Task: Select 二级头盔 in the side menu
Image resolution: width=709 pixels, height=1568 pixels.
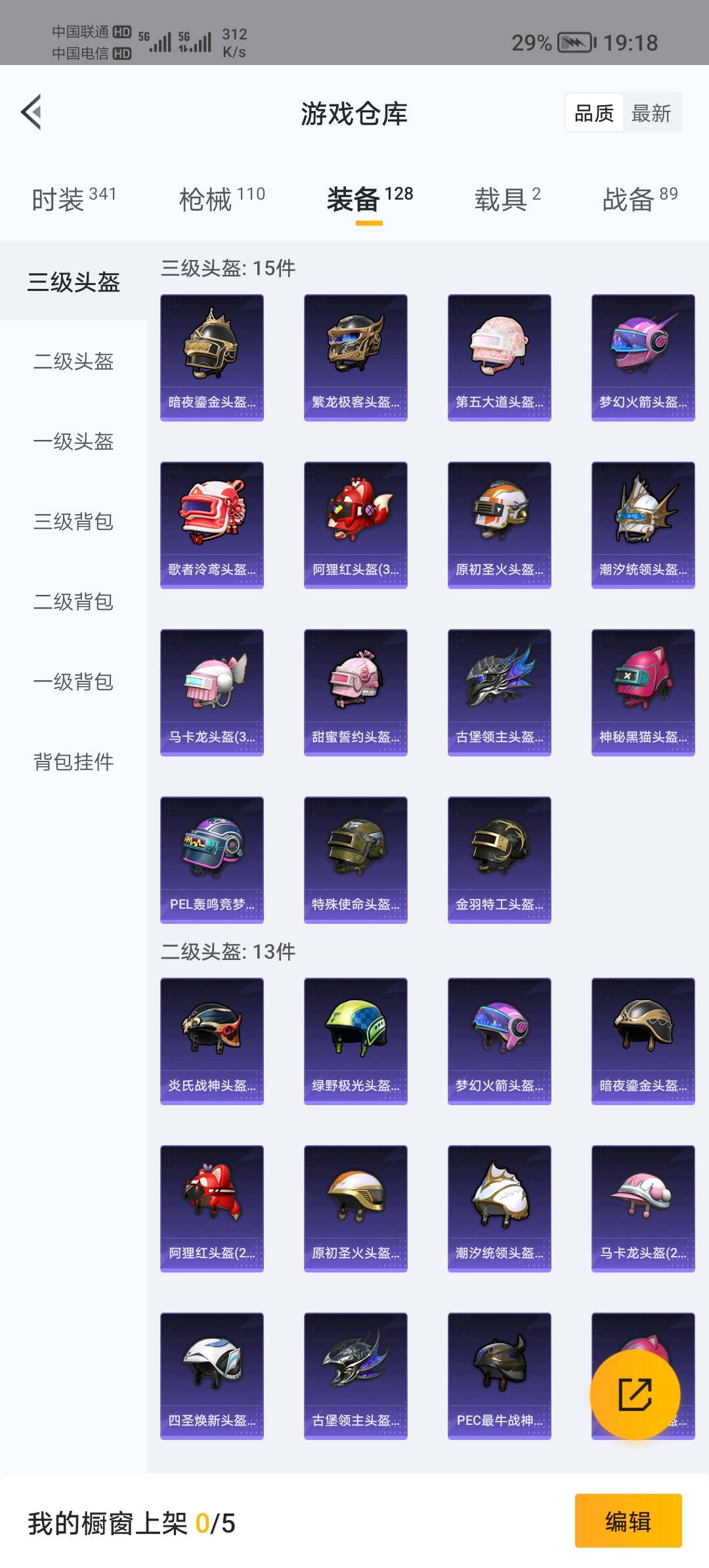Action: [x=74, y=361]
